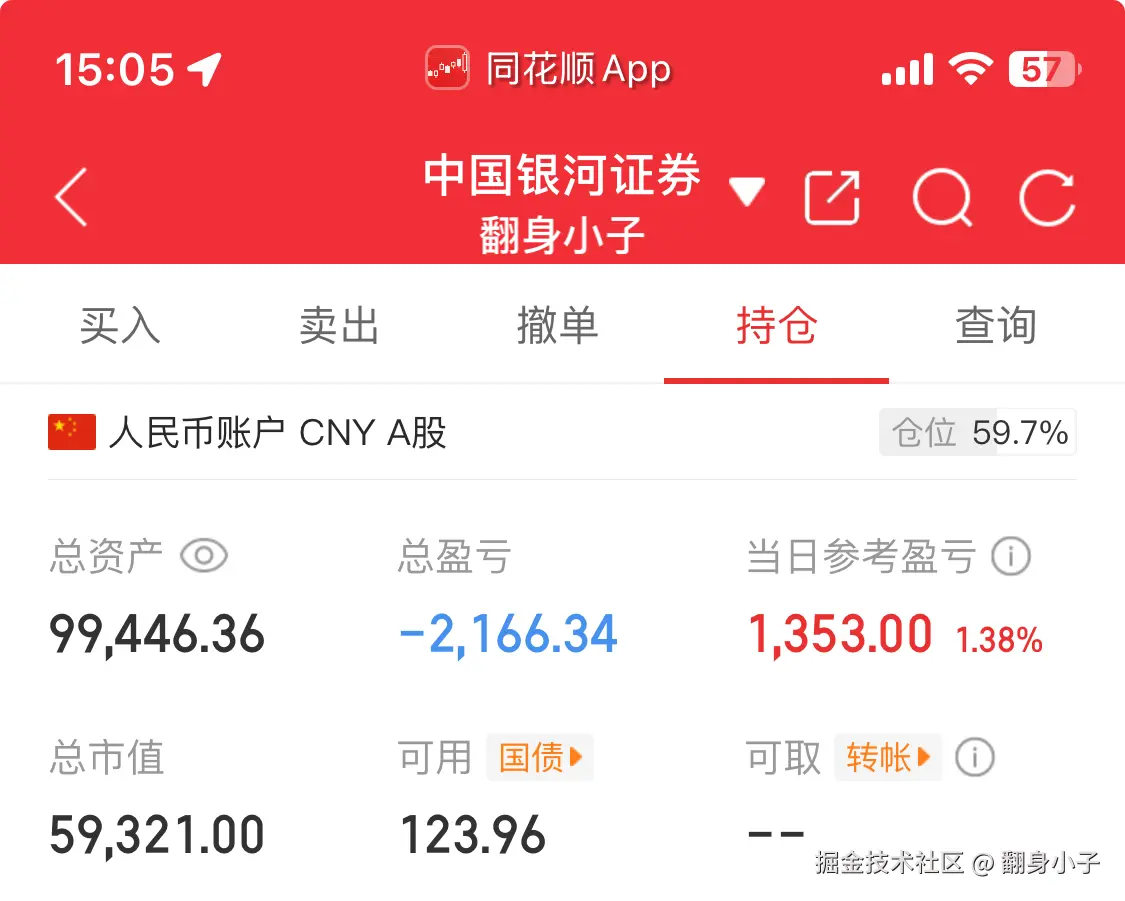
Task: Switch to the 买入 tab
Action: [x=120, y=326]
